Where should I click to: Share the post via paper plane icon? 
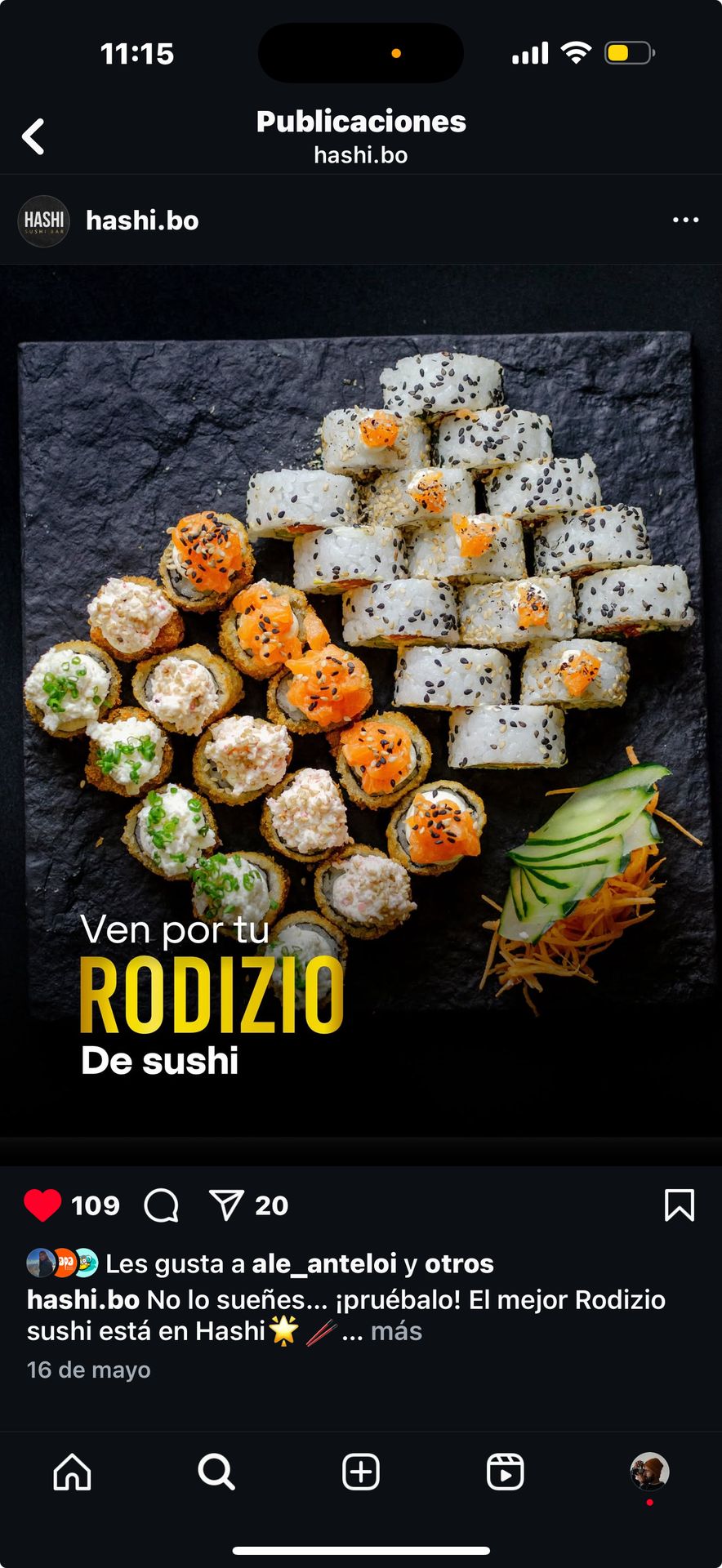click(x=226, y=1205)
